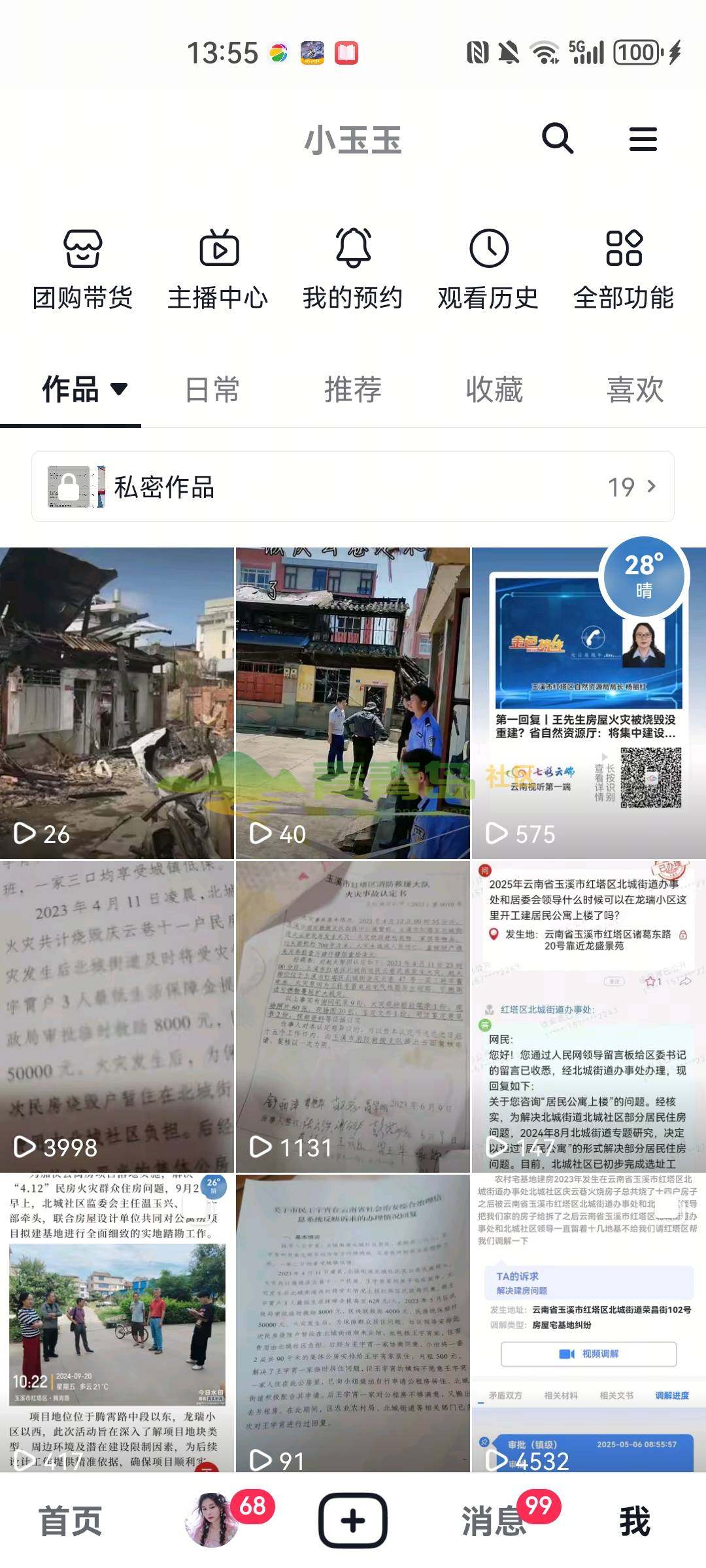Open the document video with 1131 plays
The image size is (706, 1568).
tap(353, 1016)
